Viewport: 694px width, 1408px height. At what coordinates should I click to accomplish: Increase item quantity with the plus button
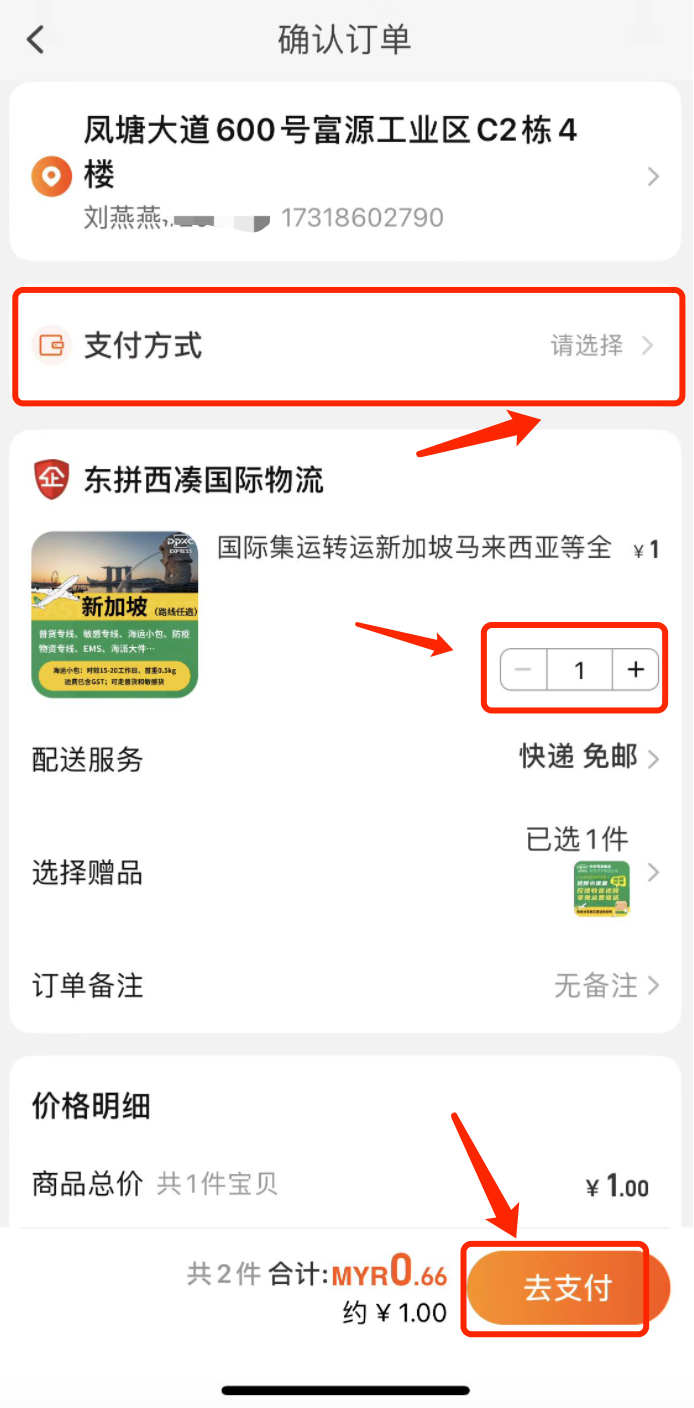click(x=635, y=670)
